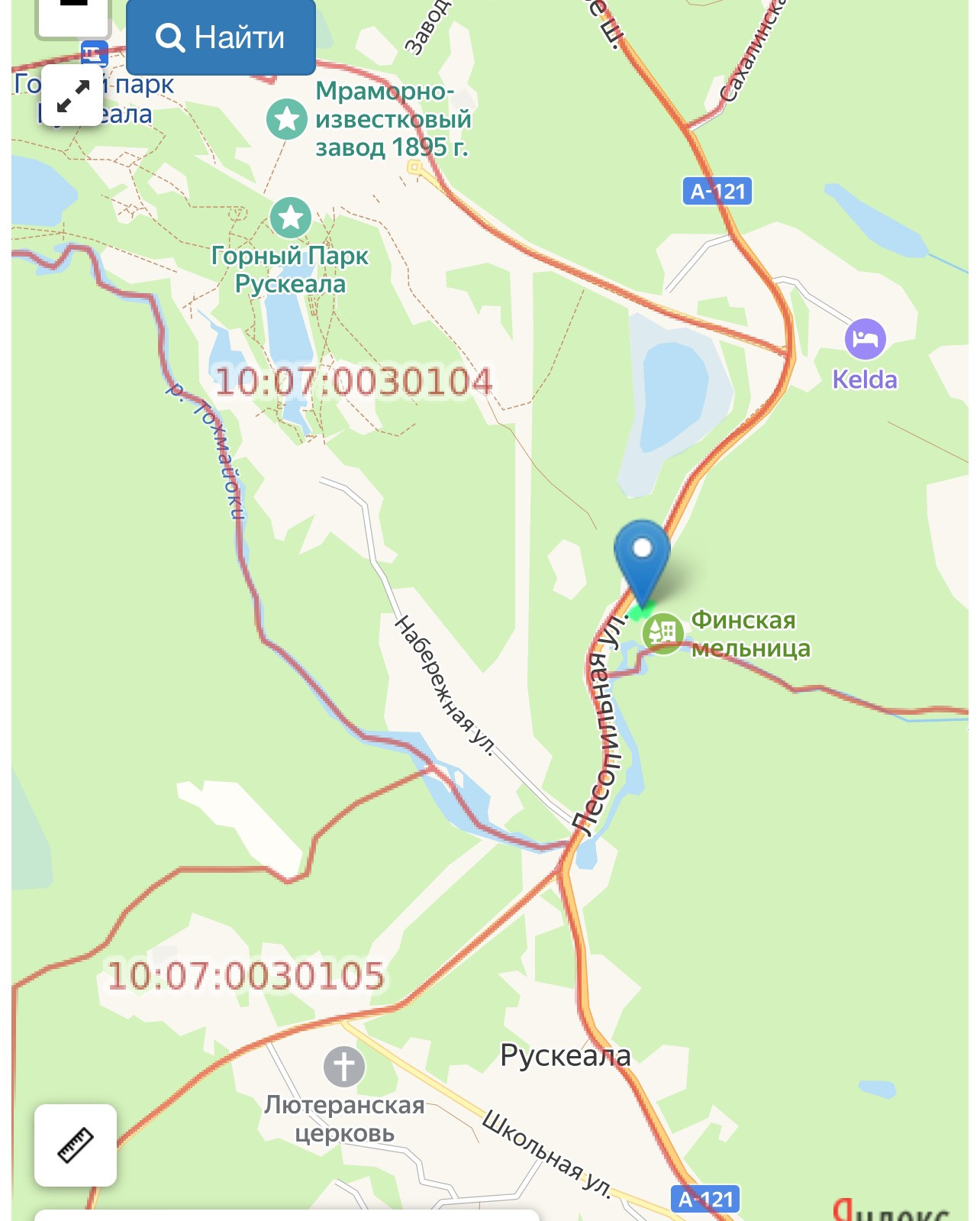Open the Лютеранская церковь marker

point(343,1066)
